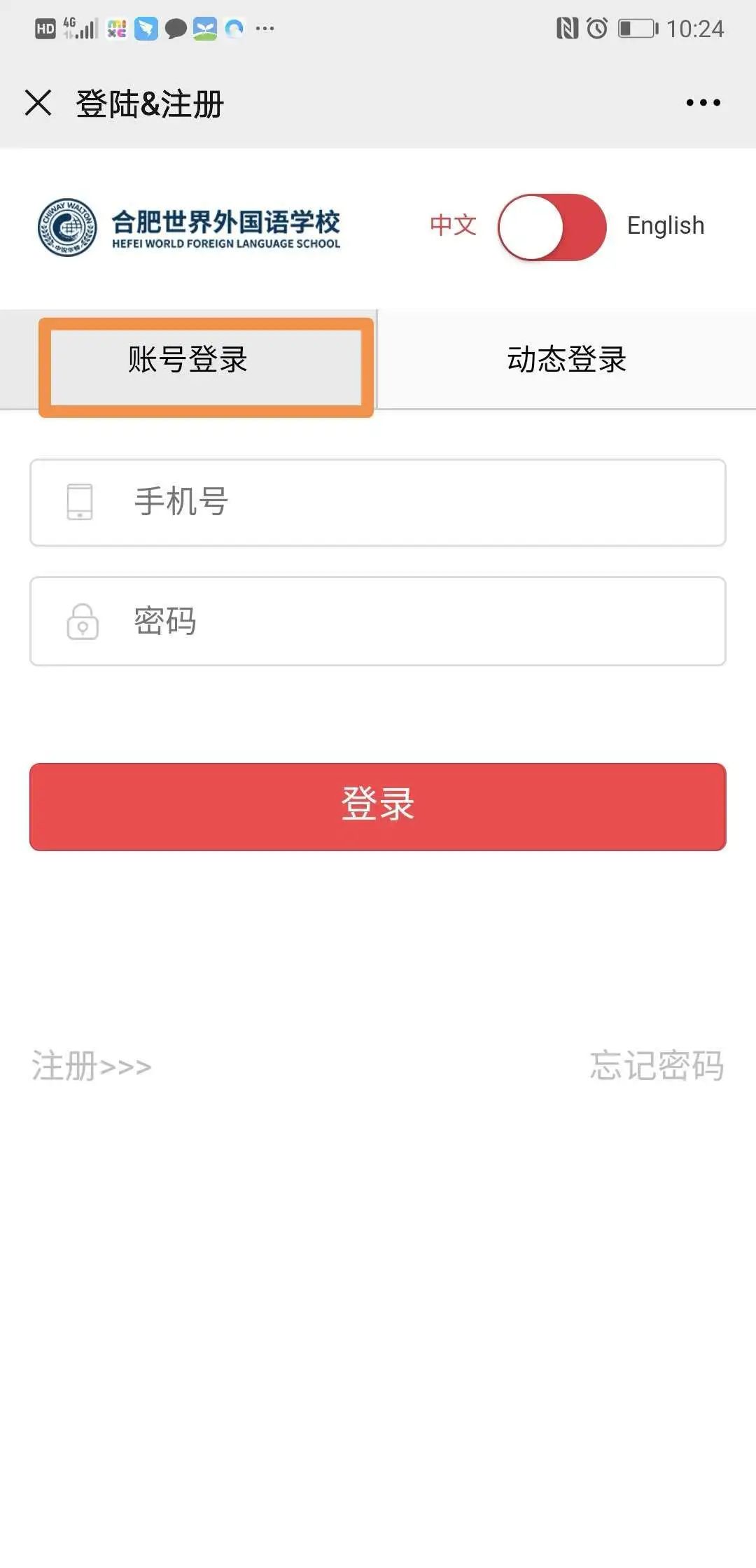Tap the 密码 password field
The width and height of the screenshot is (756, 1568).
point(378,621)
